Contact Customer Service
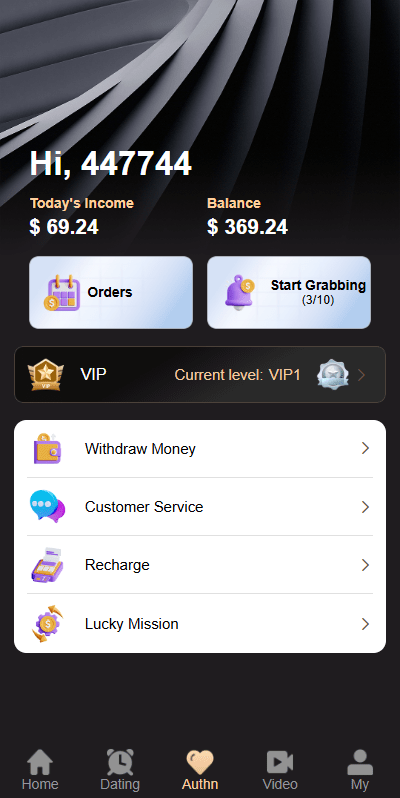Screen dimensions: 400x798 pos(200,506)
